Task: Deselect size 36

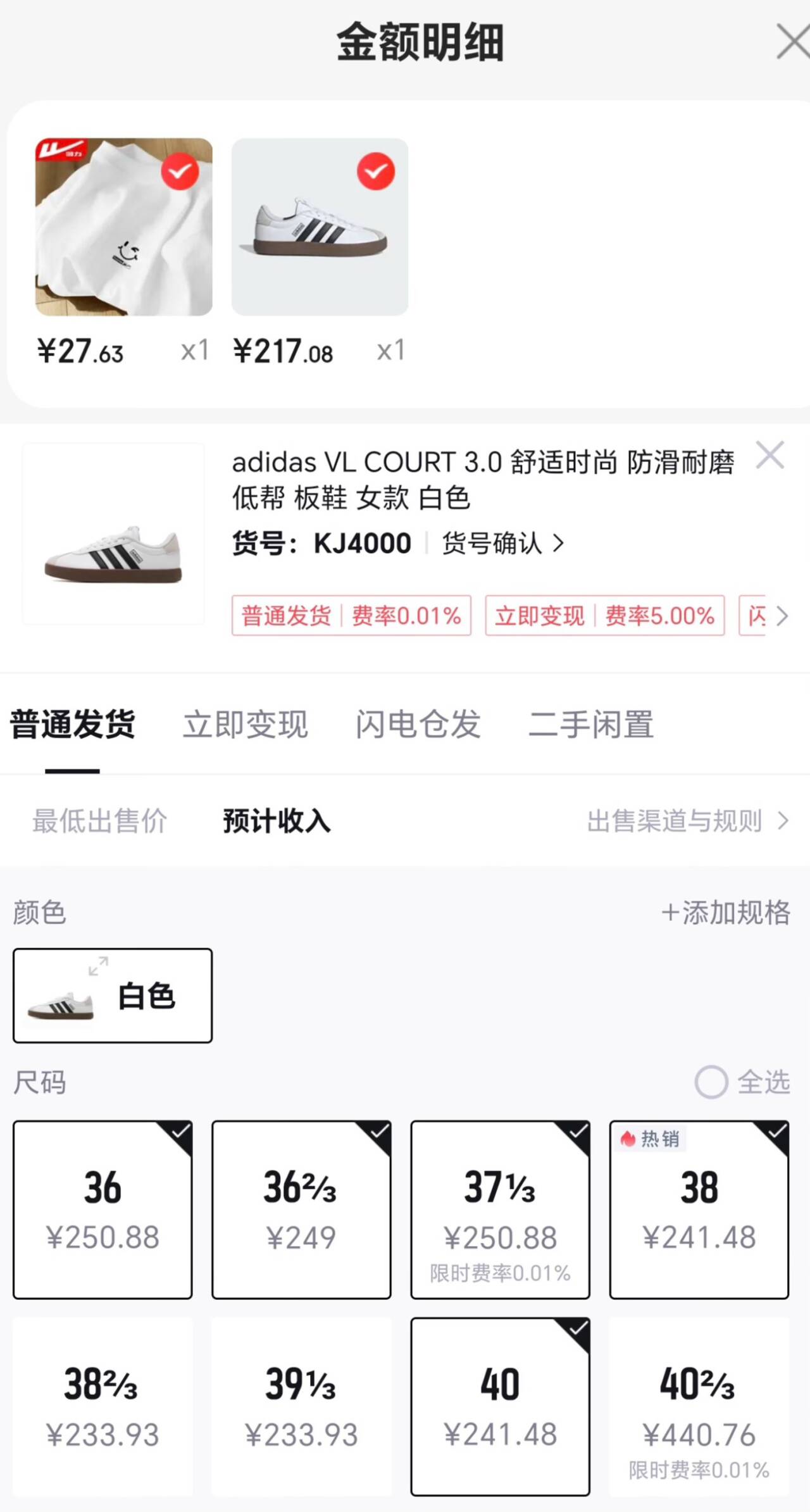Action: (x=103, y=1209)
